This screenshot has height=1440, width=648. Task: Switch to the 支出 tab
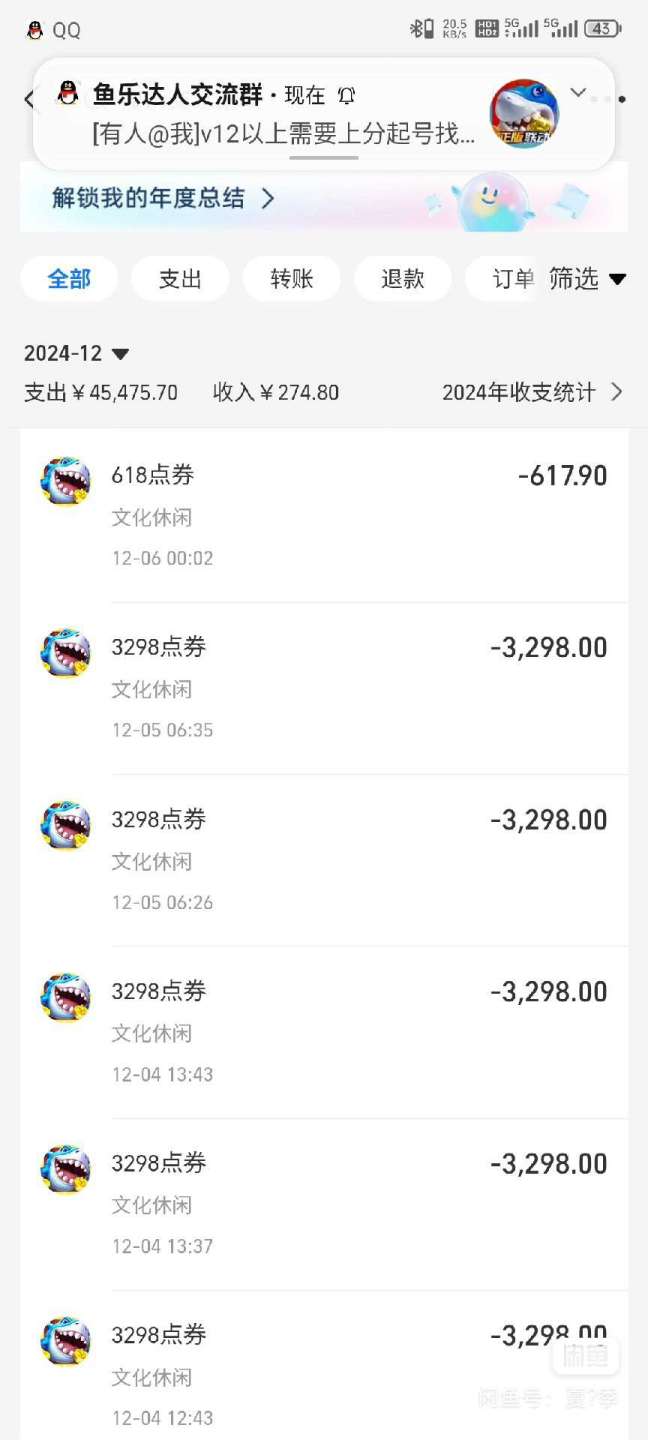180,279
